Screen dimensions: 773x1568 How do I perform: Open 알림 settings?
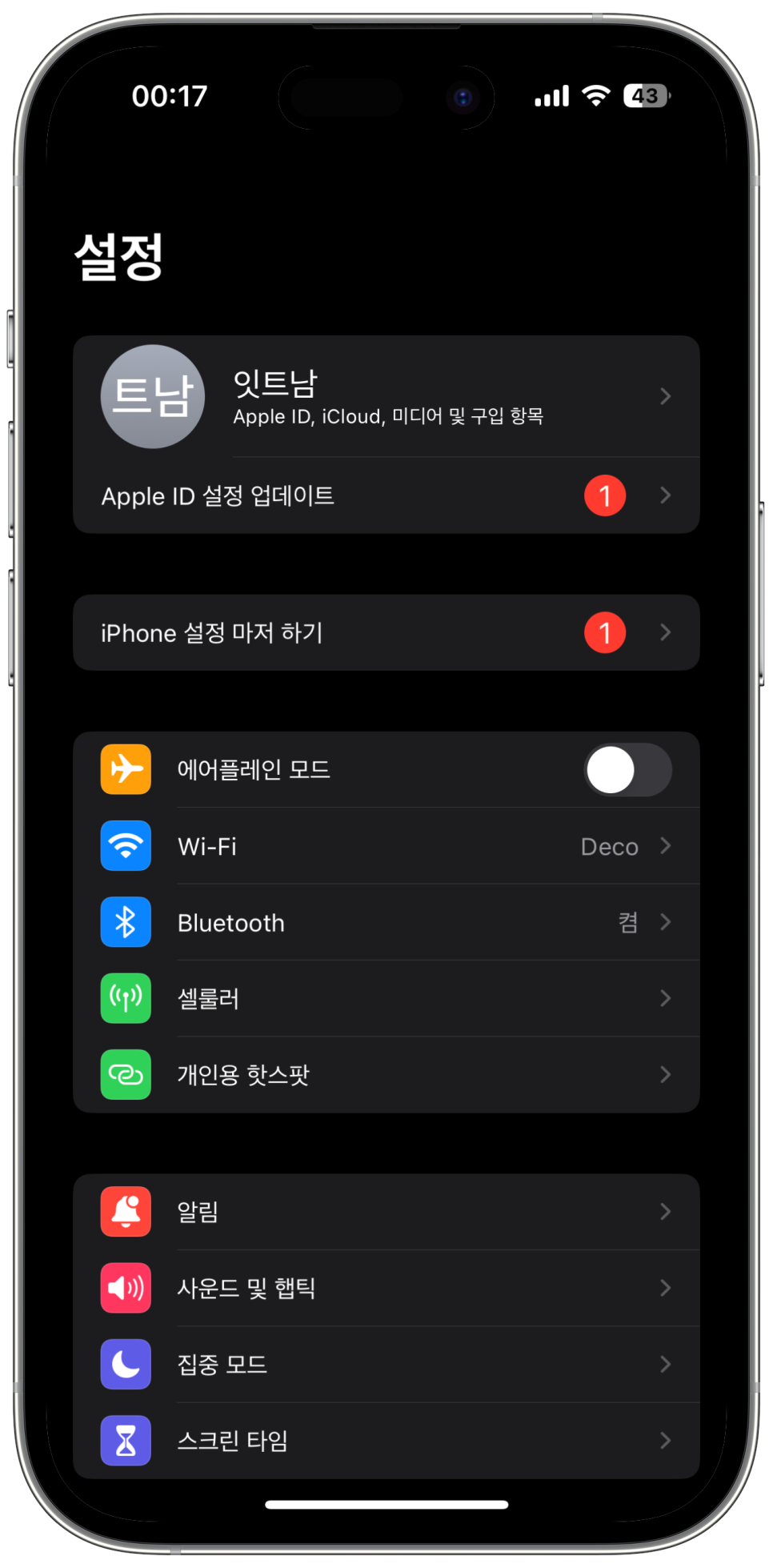[386, 1212]
